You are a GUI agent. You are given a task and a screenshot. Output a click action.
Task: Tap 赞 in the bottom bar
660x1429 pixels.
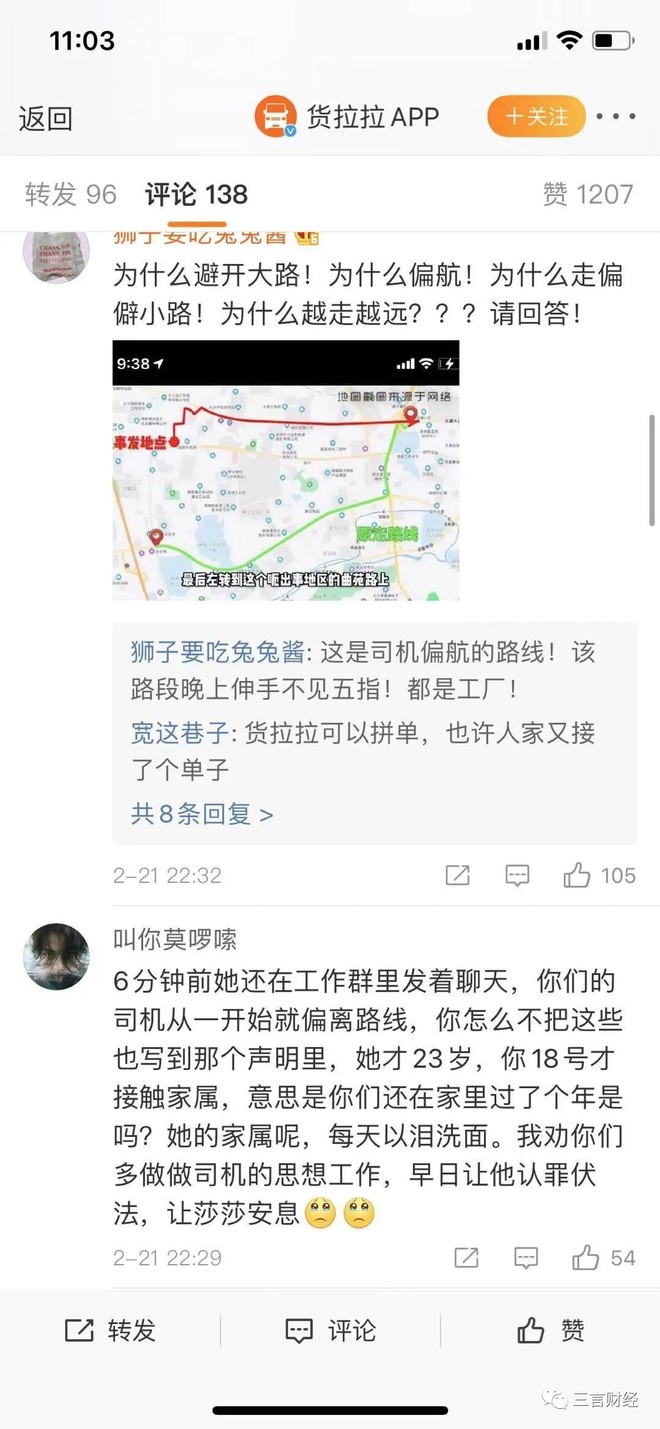550,1330
